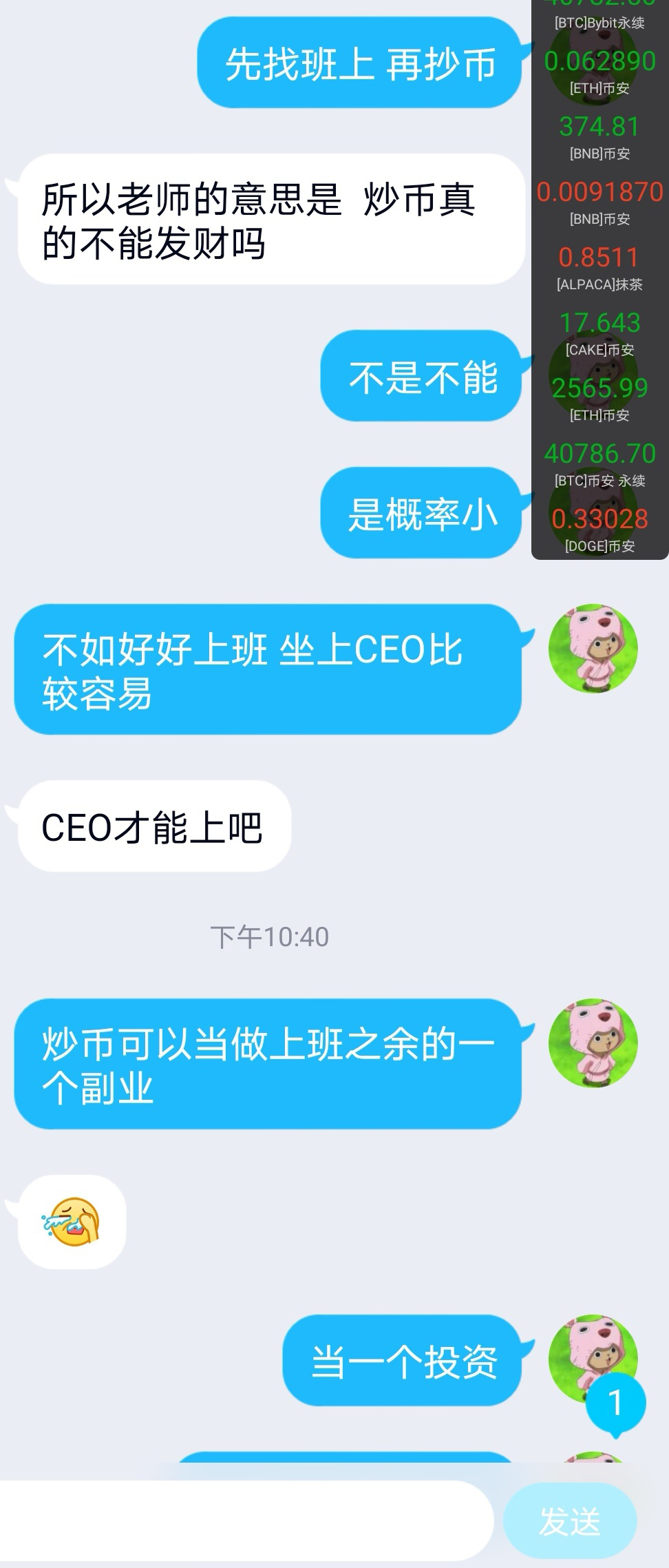
Task: Tap the 发送 send button
Action: click(x=569, y=1521)
